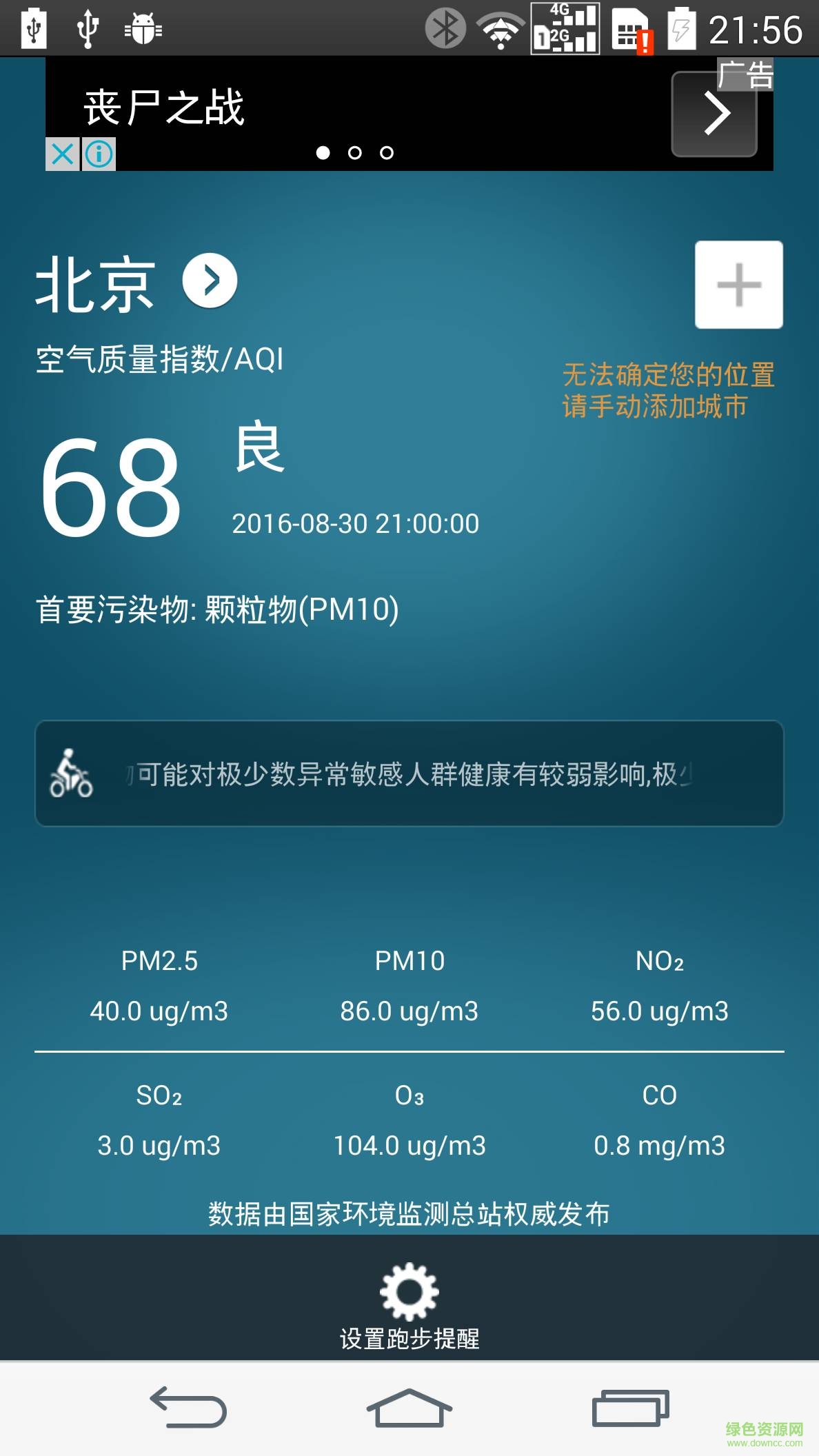Dismiss the ad with the X button
This screenshot has width=819, height=1456.
(63, 155)
